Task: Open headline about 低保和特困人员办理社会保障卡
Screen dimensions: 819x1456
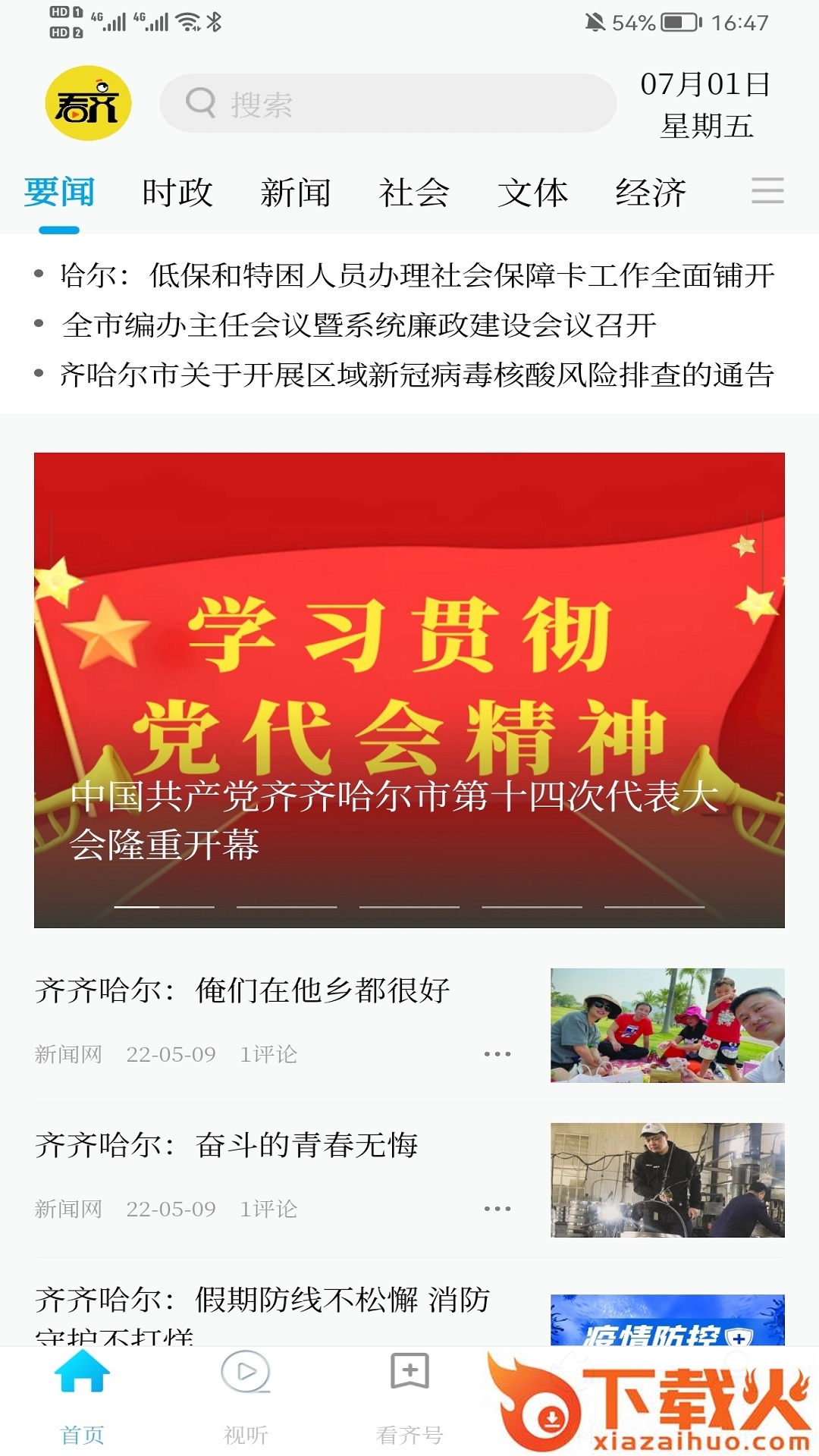Action: (417, 275)
